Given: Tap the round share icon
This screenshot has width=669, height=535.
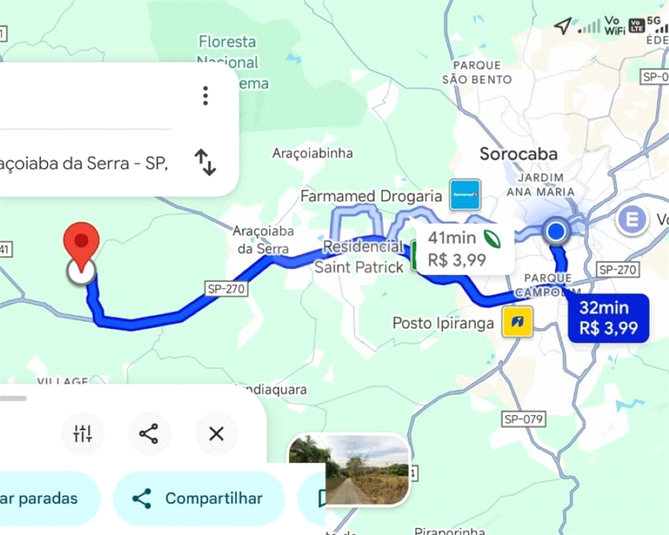Looking at the screenshot, I should pos(149,433).
